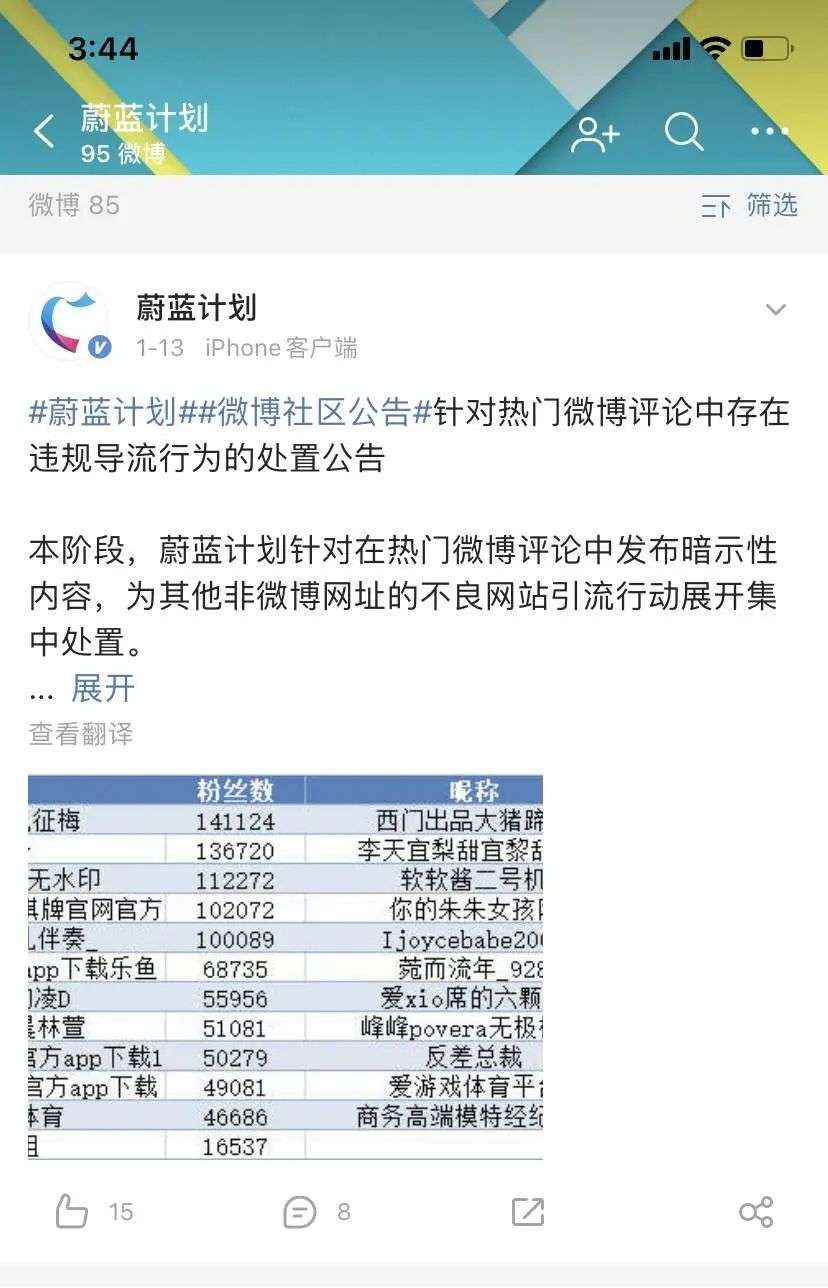Expand the post options chevron
The width and height of the screenshot is (828, 1288).
775,310
